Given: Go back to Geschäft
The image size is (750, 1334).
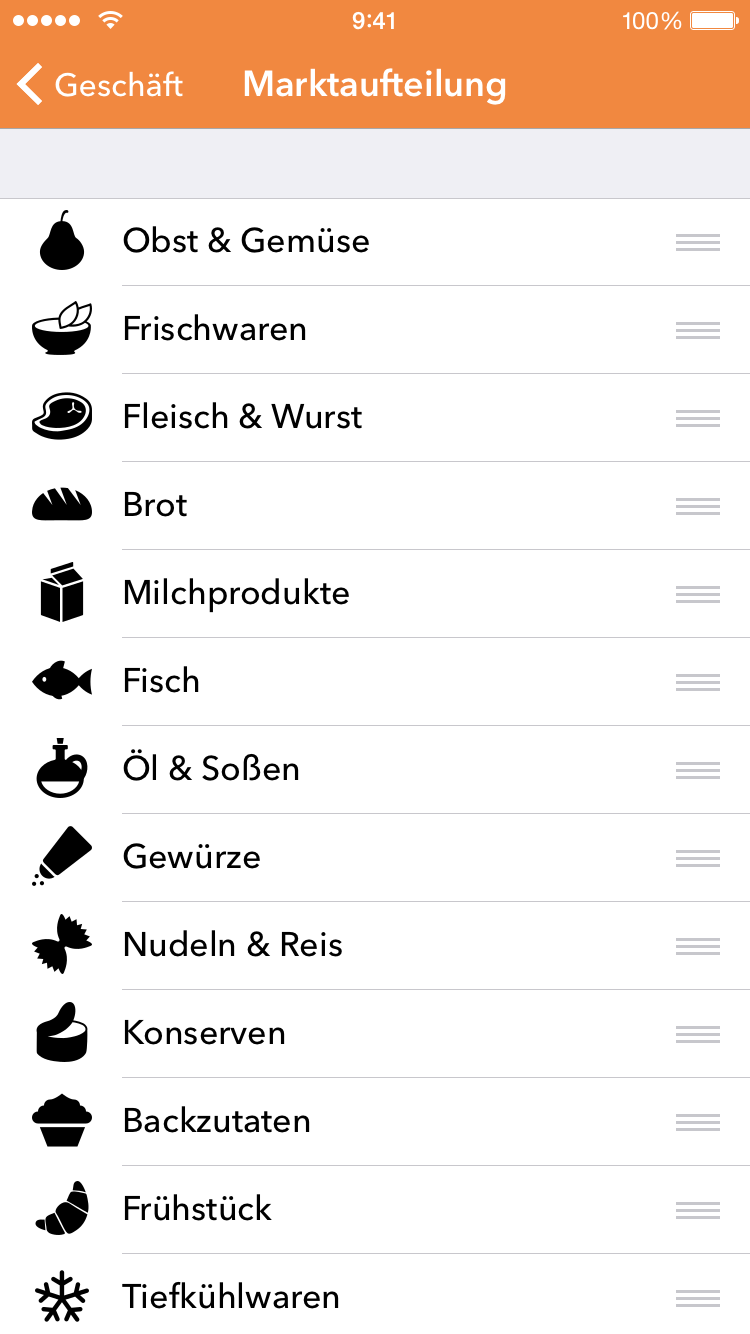Looking at the screenshot, I should (100, 85).
